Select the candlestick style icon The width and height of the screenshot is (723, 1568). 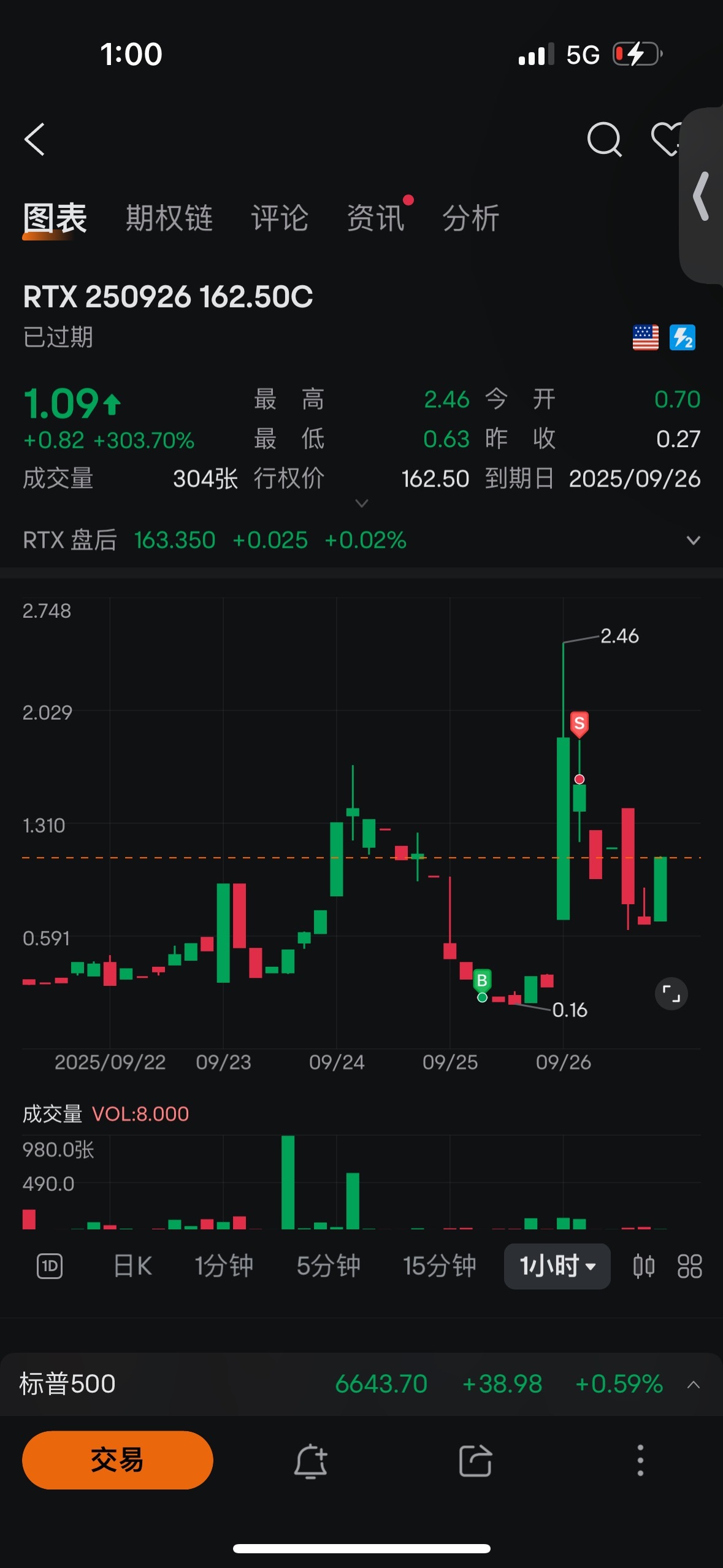(643, 1266)
